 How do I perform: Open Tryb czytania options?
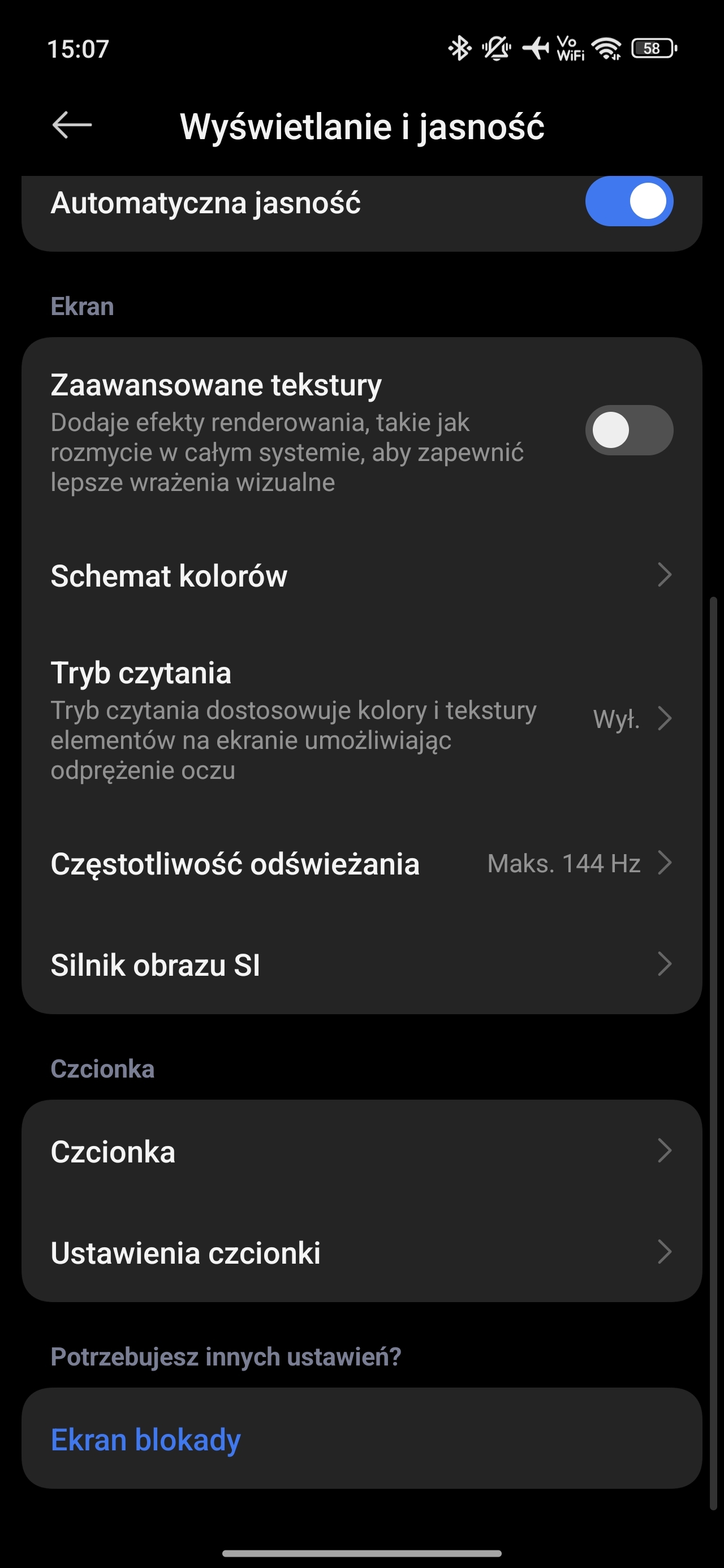point(361,720)
